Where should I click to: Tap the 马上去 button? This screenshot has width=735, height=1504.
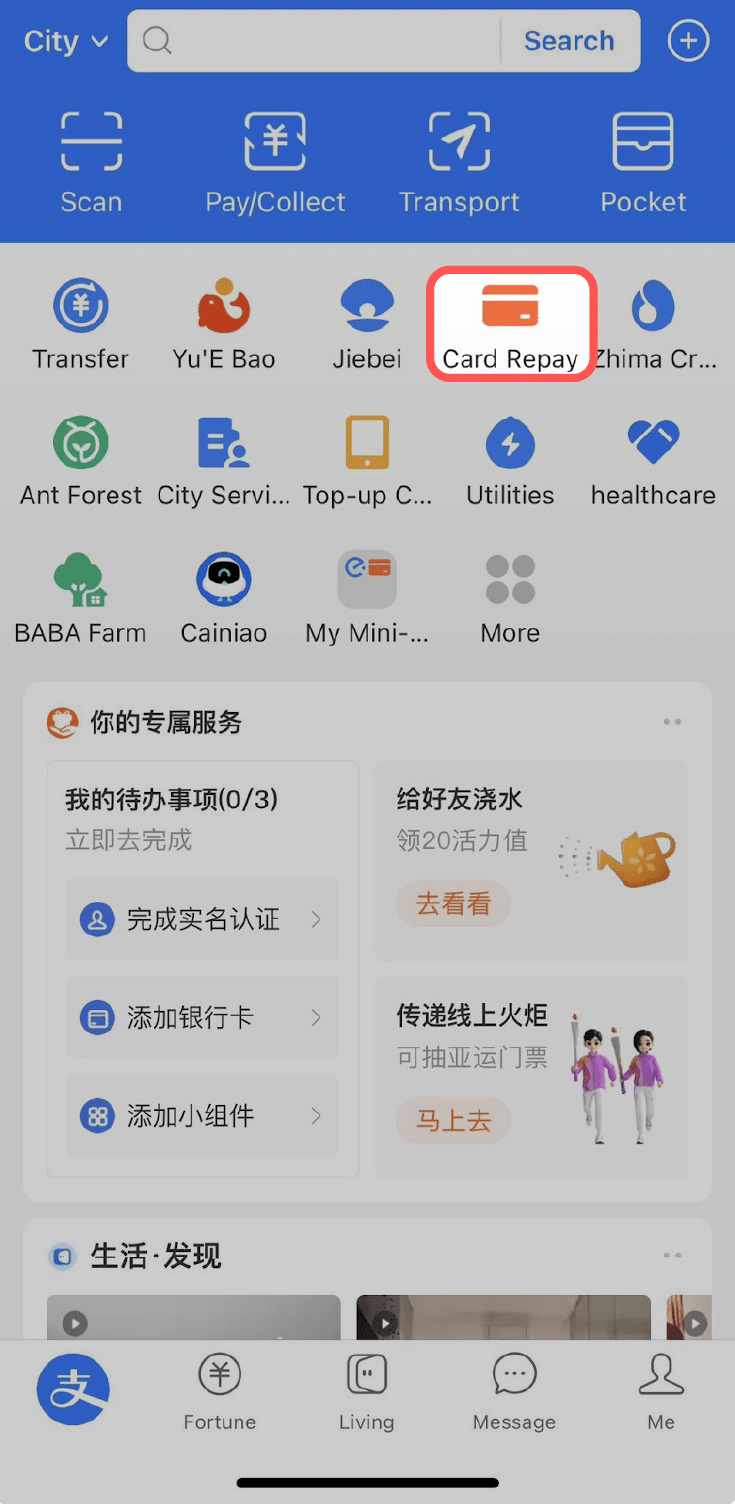point(454,1121)
